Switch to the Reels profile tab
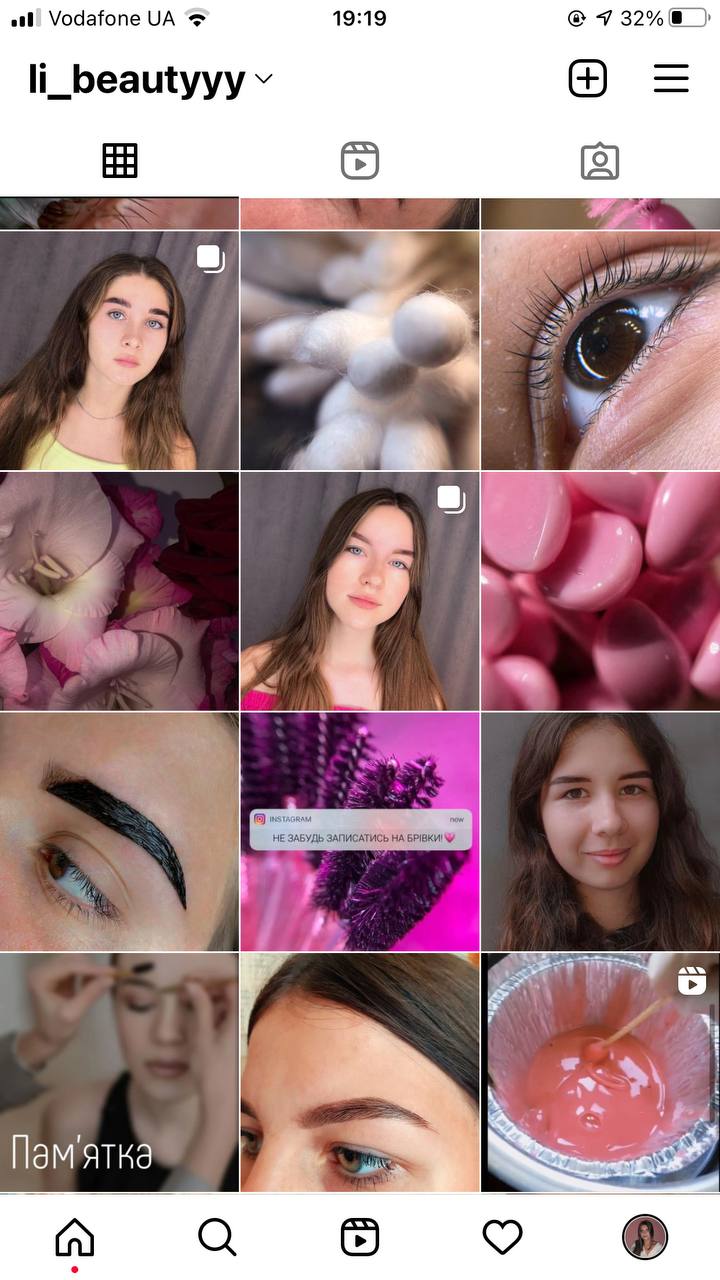Viewport: 720px width, 1280px height. (360, 161)
